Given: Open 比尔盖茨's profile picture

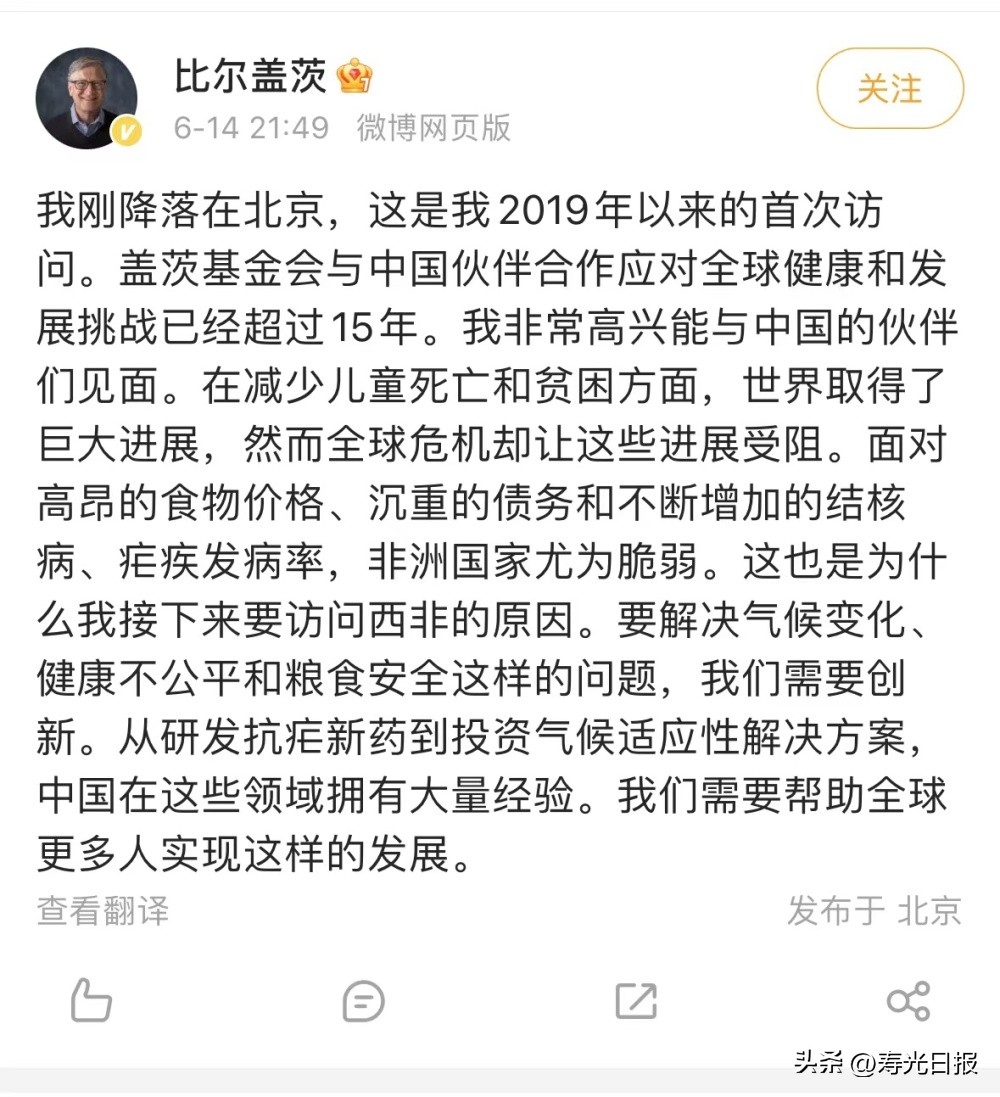Looking at the screenshot, I should point(86,98).
